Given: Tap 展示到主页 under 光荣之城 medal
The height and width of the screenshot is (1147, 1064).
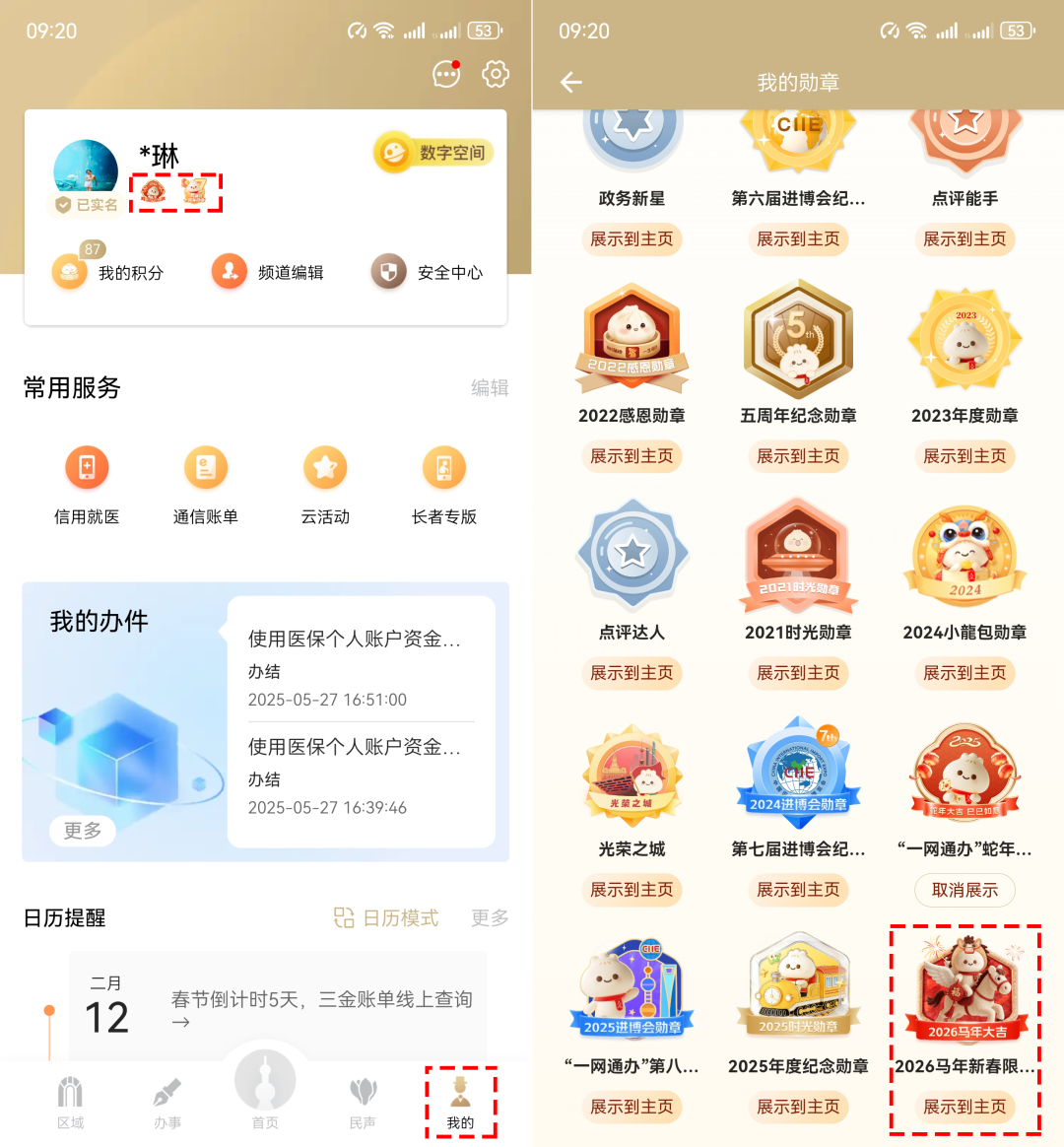Looking at the screenshot, I should (632, 890).
